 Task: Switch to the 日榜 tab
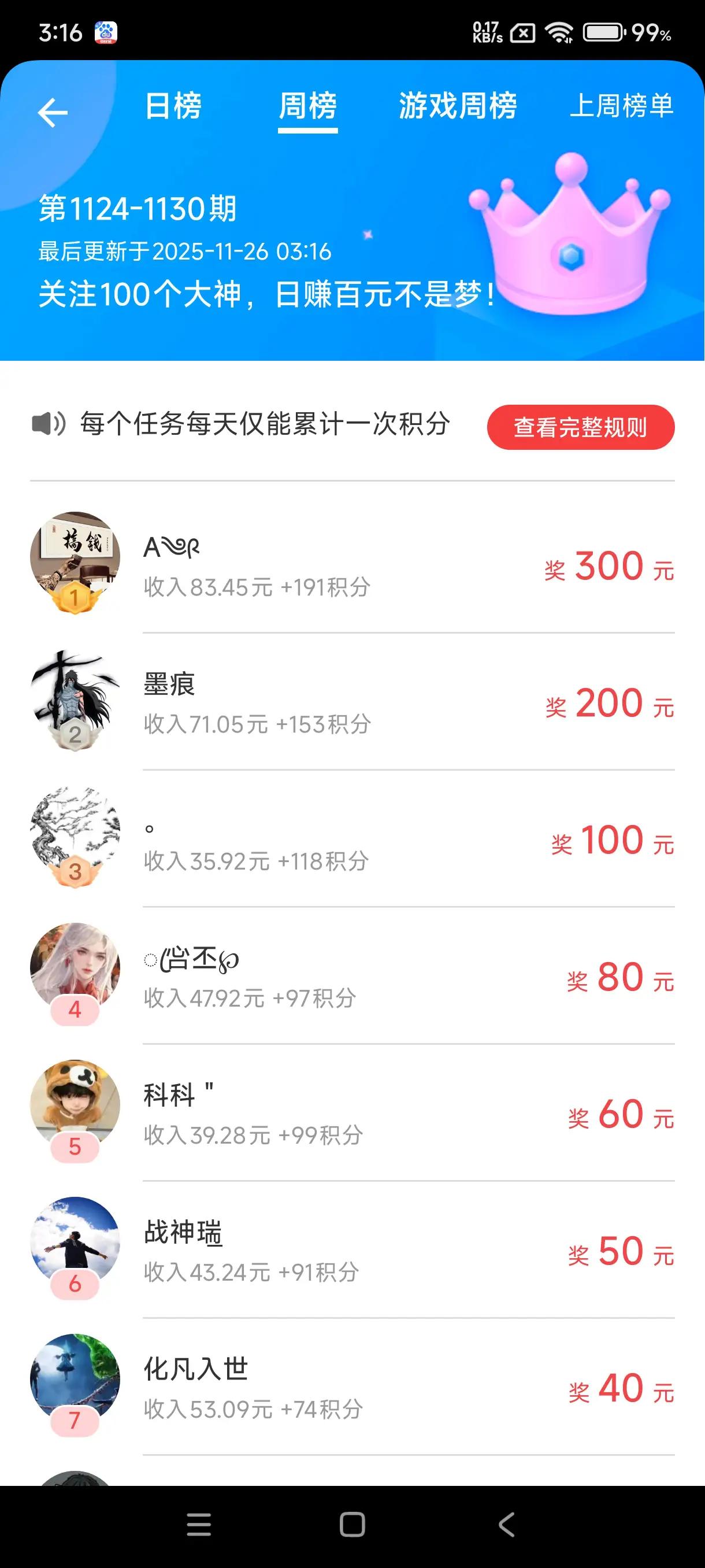click(x=173, y=106)
